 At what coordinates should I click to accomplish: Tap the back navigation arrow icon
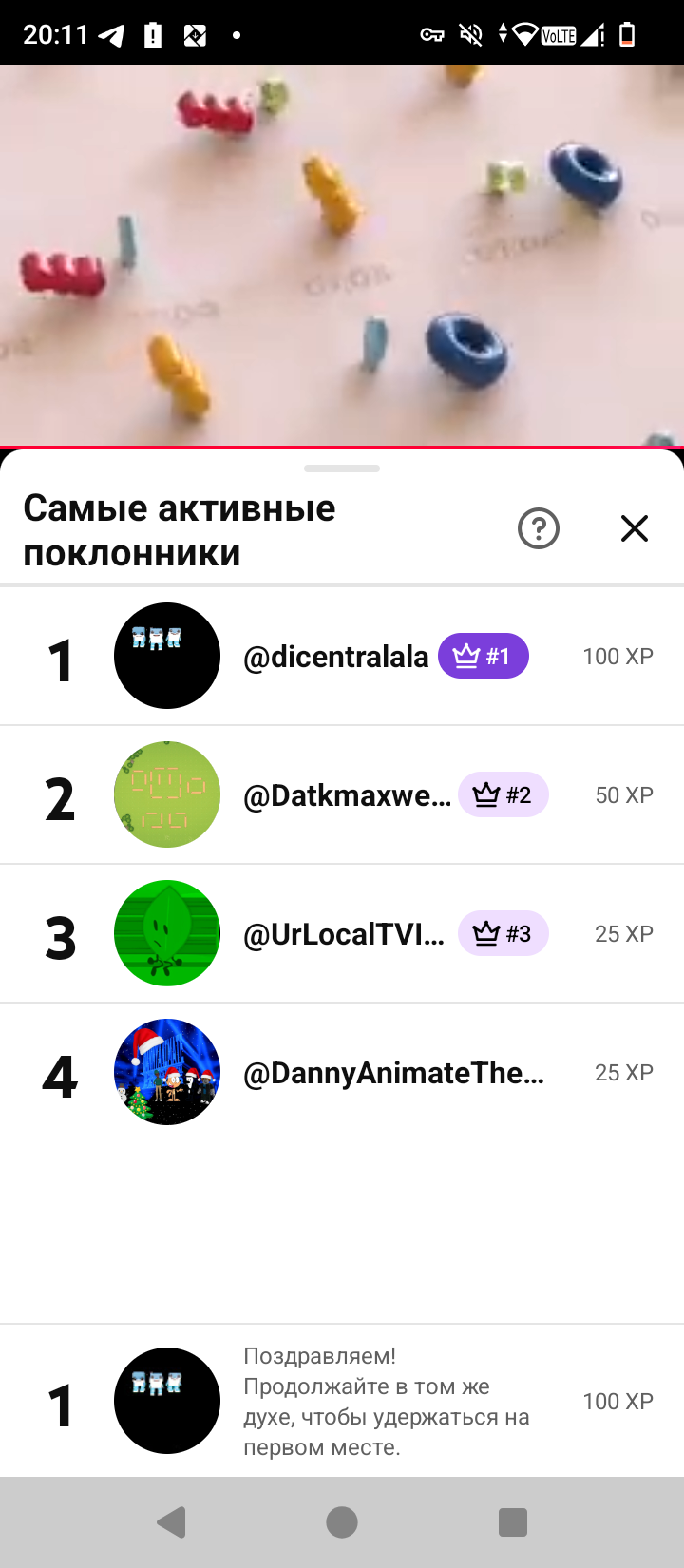point(171,1521)
